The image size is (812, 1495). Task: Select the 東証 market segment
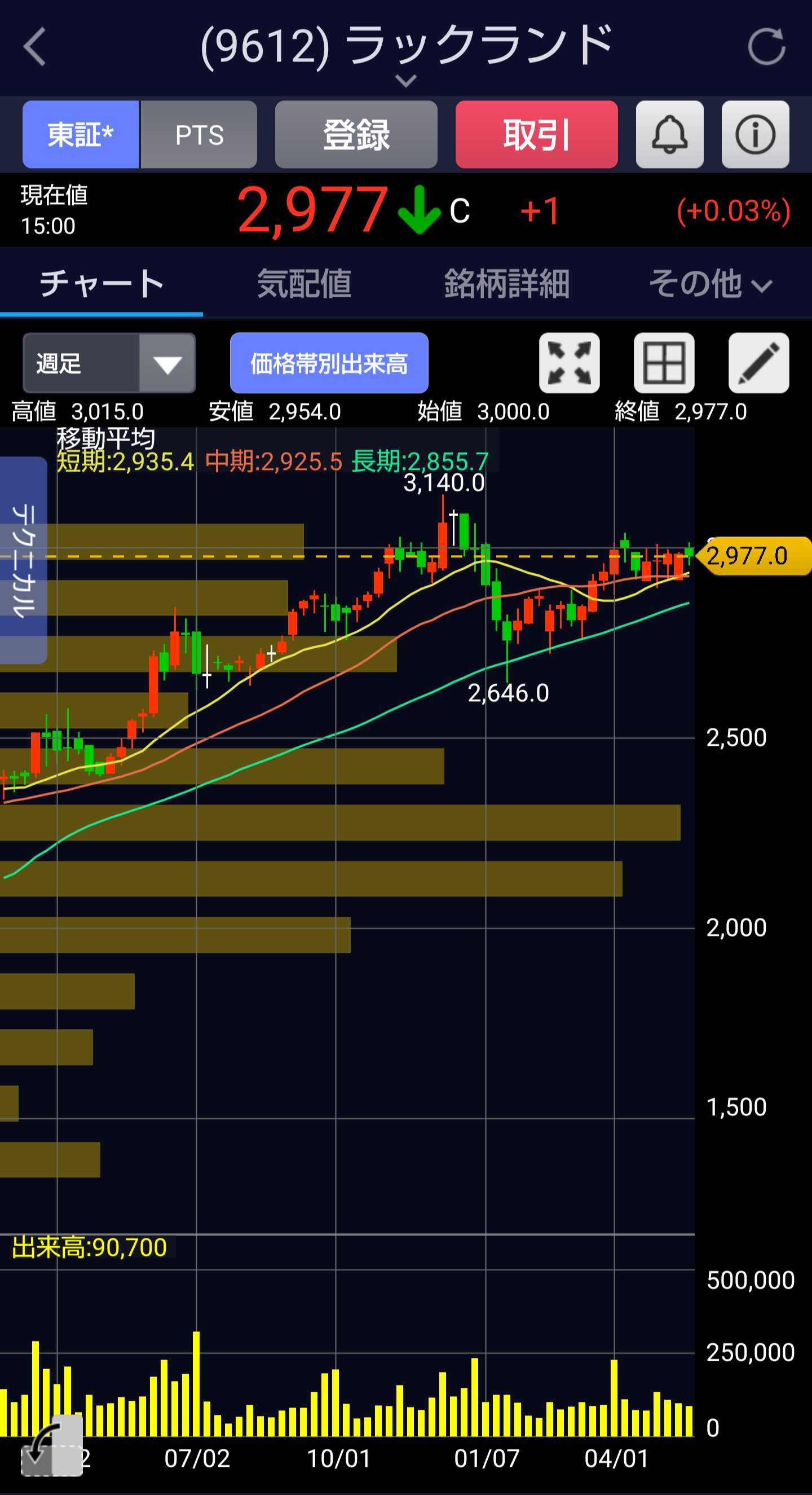pyautogui.click(x=81, y=135)
